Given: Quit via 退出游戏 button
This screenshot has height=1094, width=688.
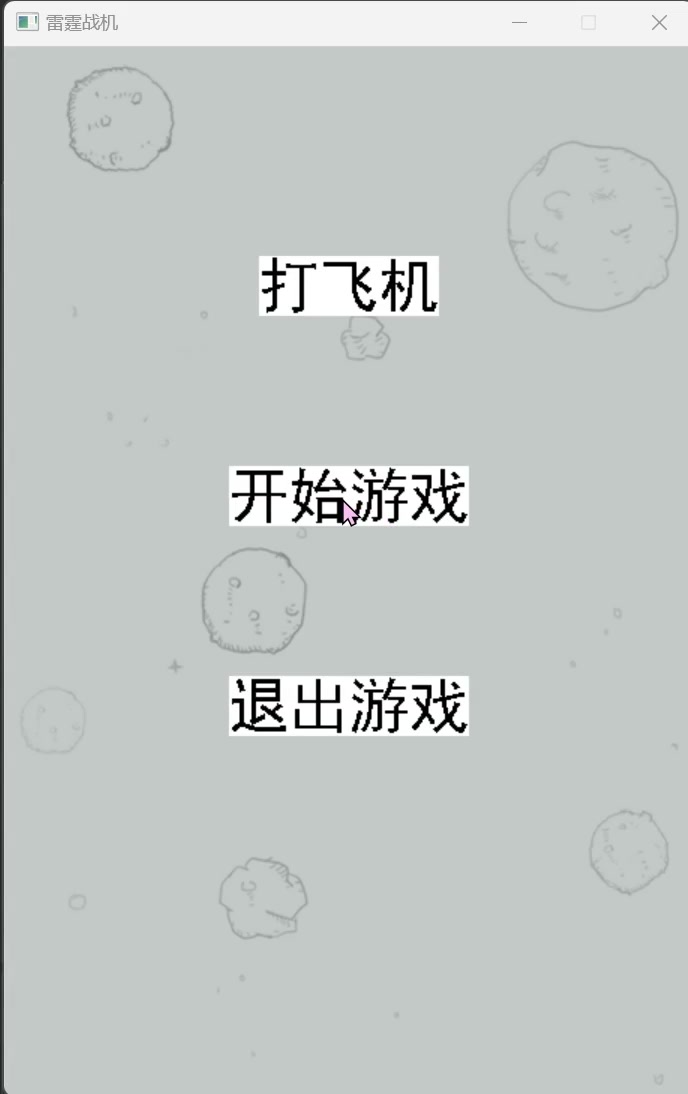Looking at the screenshot, I should coord(348,706).
